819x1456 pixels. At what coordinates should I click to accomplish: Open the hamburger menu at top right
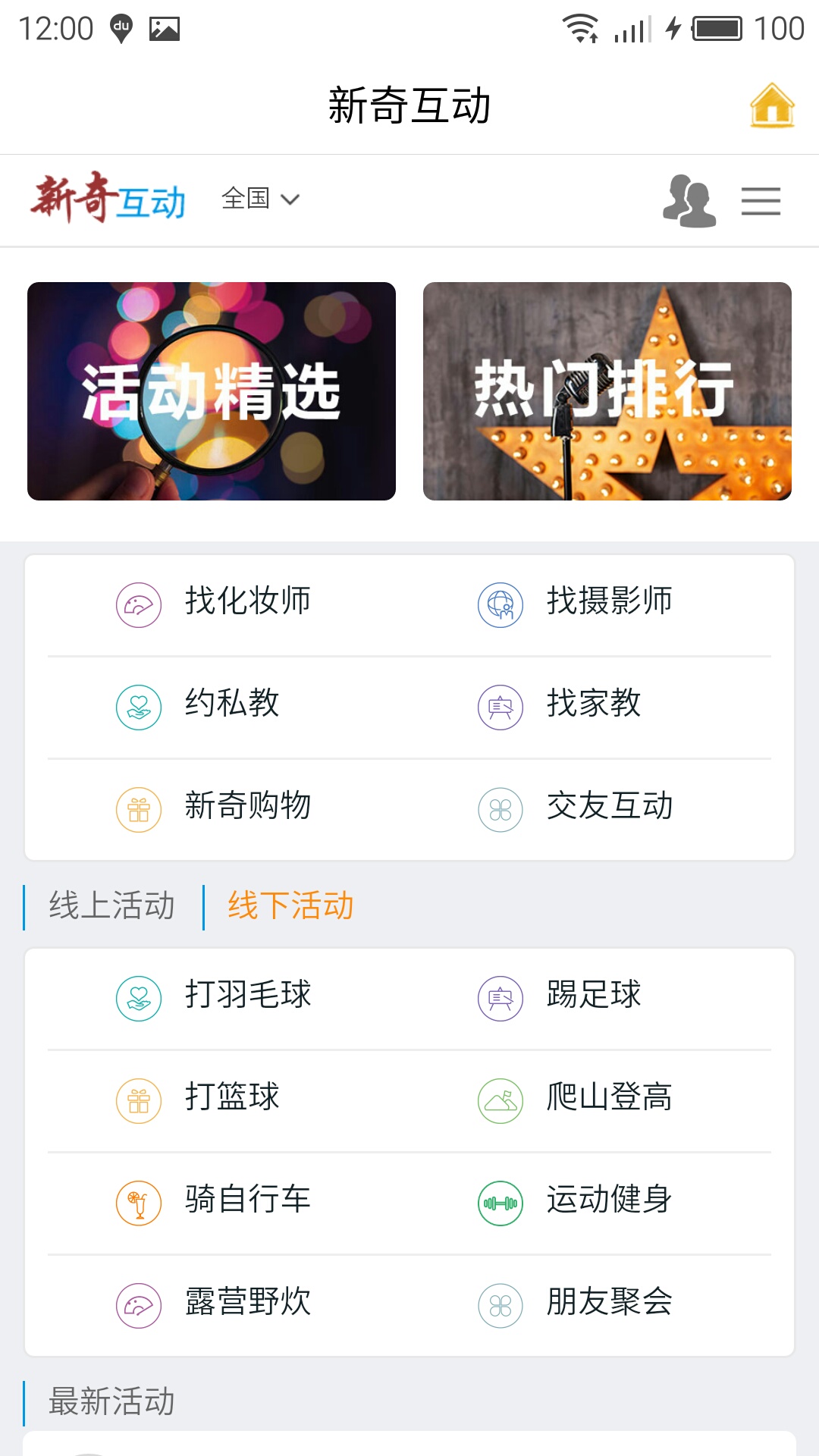(x=761, y=200)
